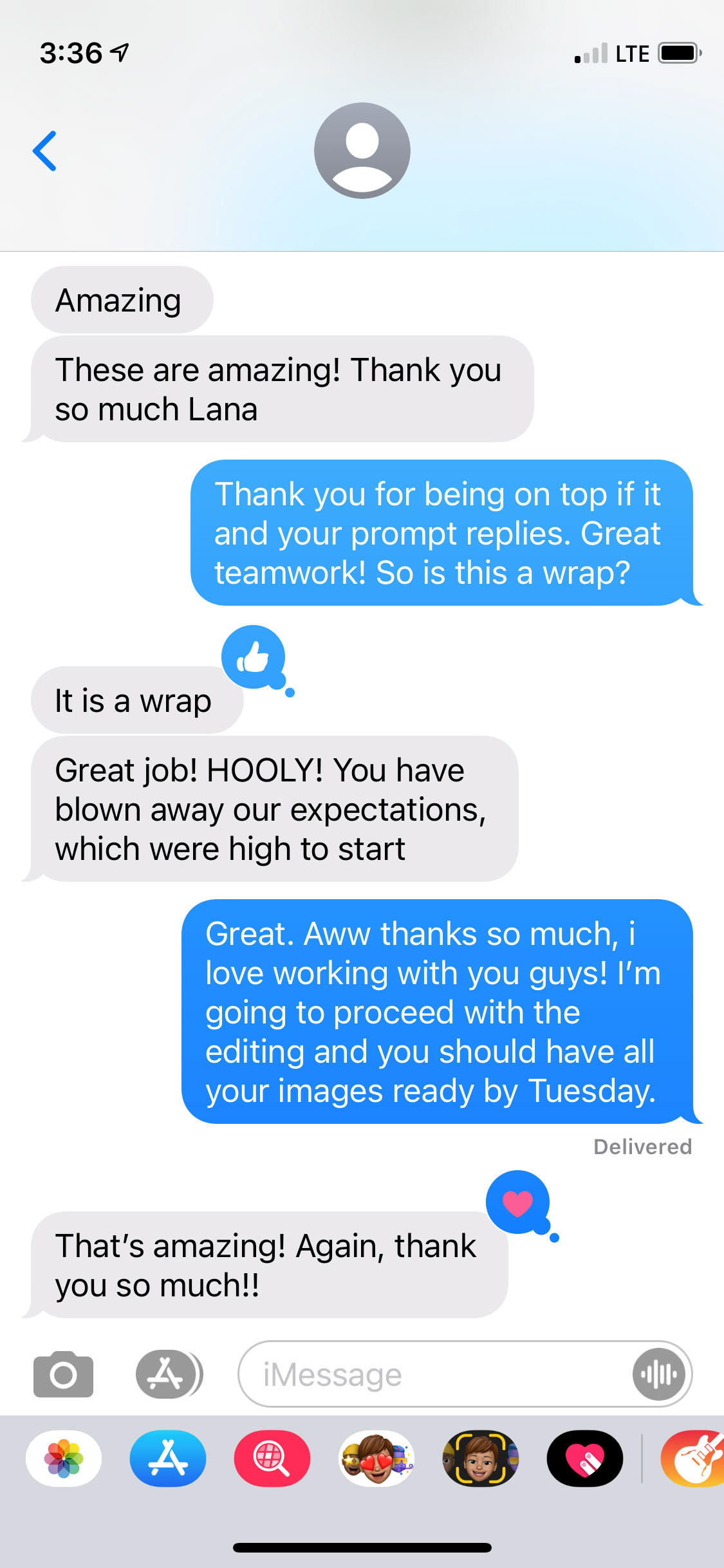Open Photos in the app strip
The image size is (724, 1568).
[x=64, y=1458]
